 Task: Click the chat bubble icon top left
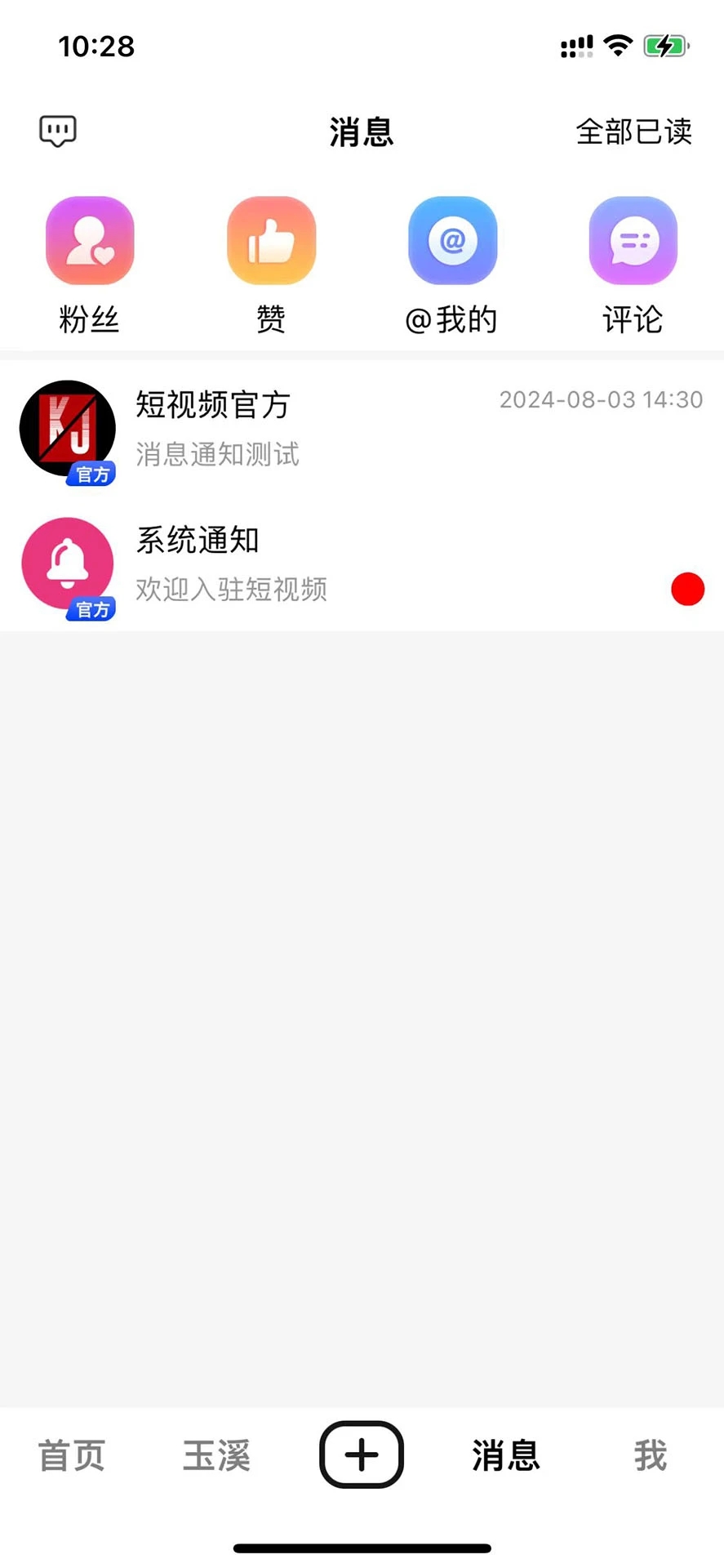pos(57,131)
